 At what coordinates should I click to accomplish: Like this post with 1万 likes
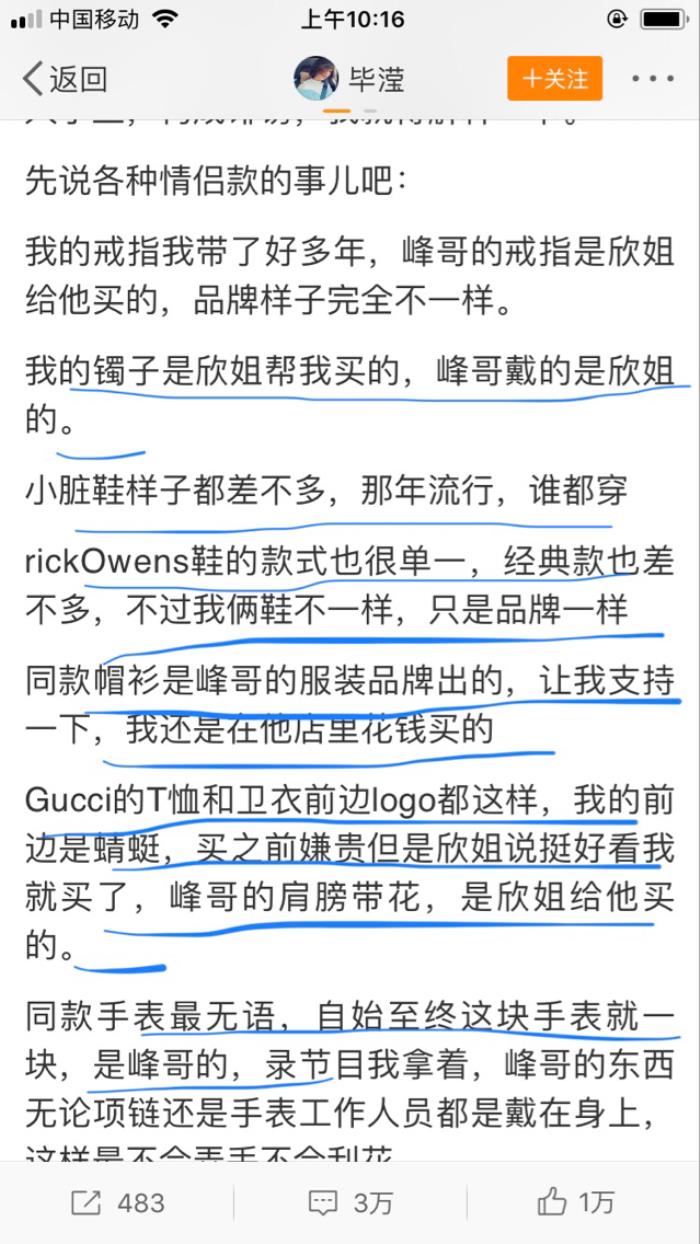(575, 1202)
